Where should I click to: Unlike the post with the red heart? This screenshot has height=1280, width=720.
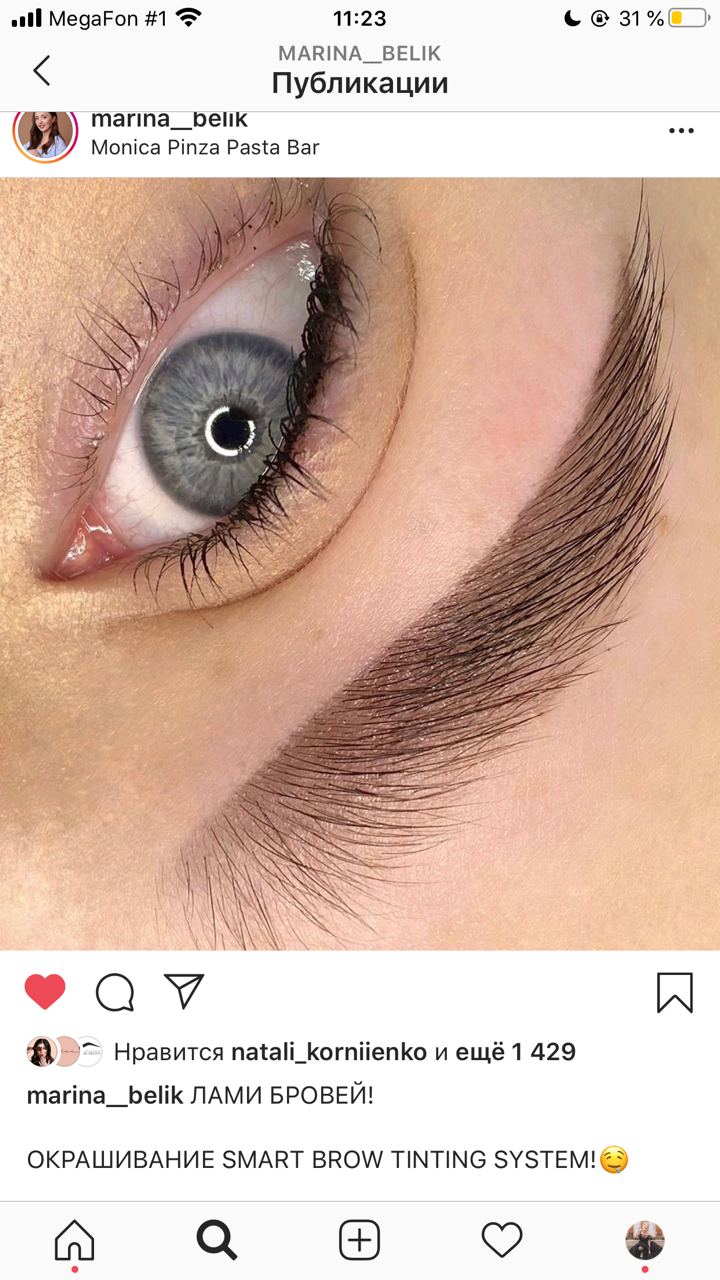click(45, 992)
